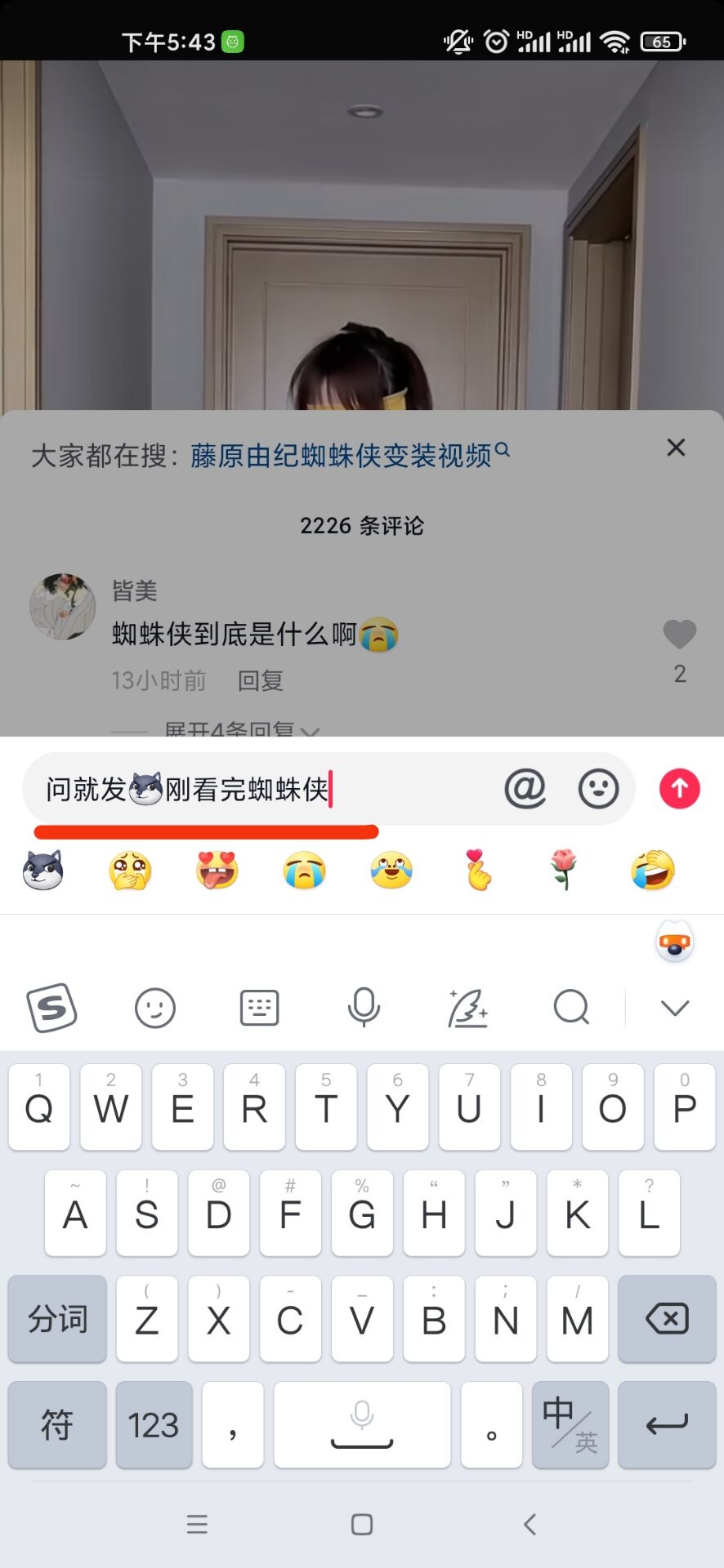Image resolution: width=724 pixels, height=1568 pixels.
Task: Switch keyboard between Chinese and English
Action: pos(570,1424)
